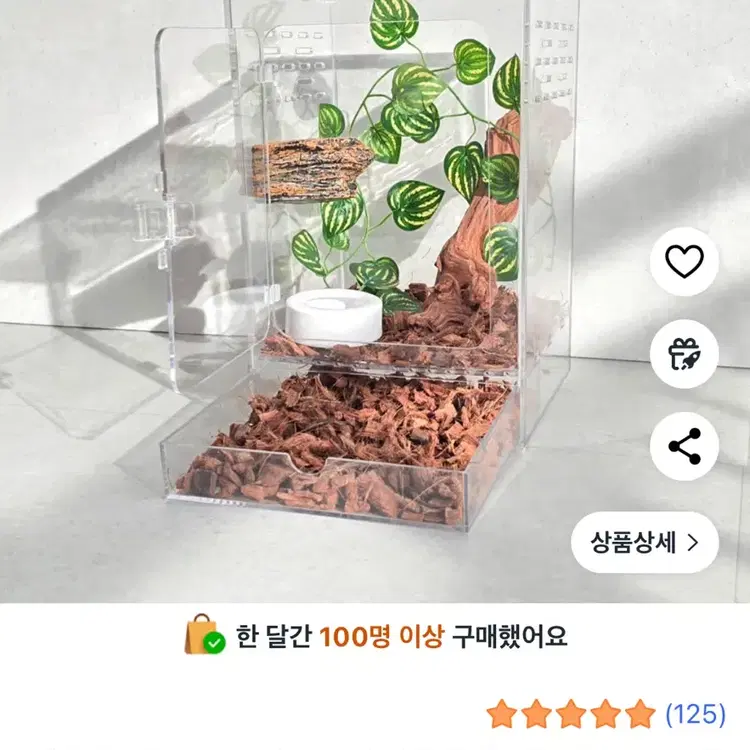Send this product as a gift
This screenshot has height=750, width=750.
[x=684, y=354]
